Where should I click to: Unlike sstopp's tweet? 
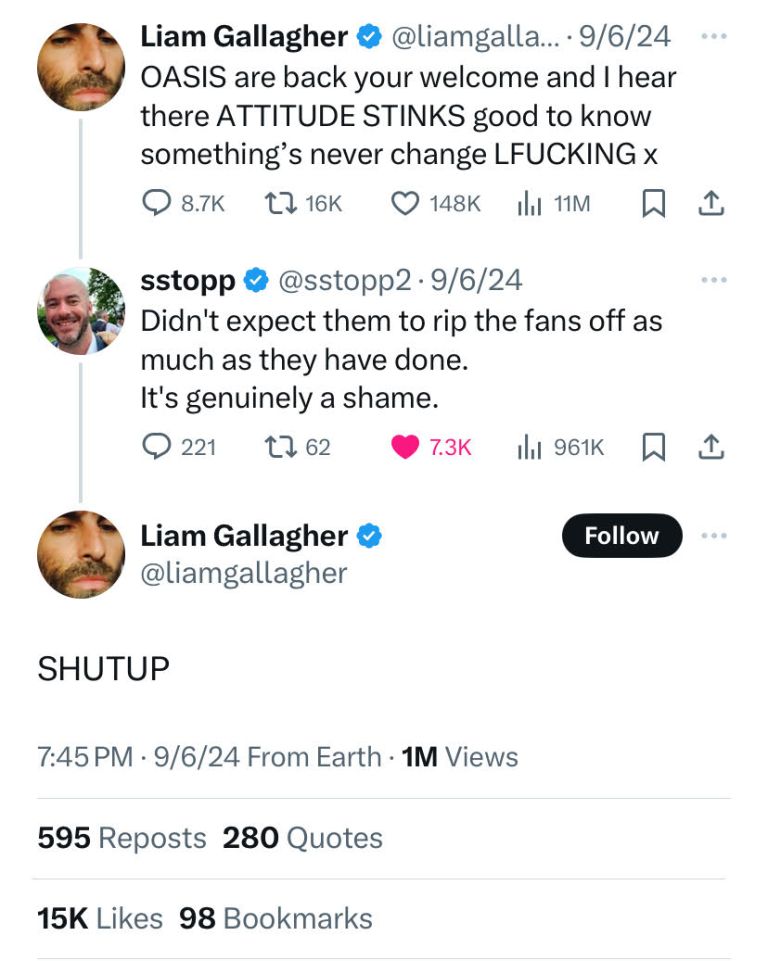(404, 447)
